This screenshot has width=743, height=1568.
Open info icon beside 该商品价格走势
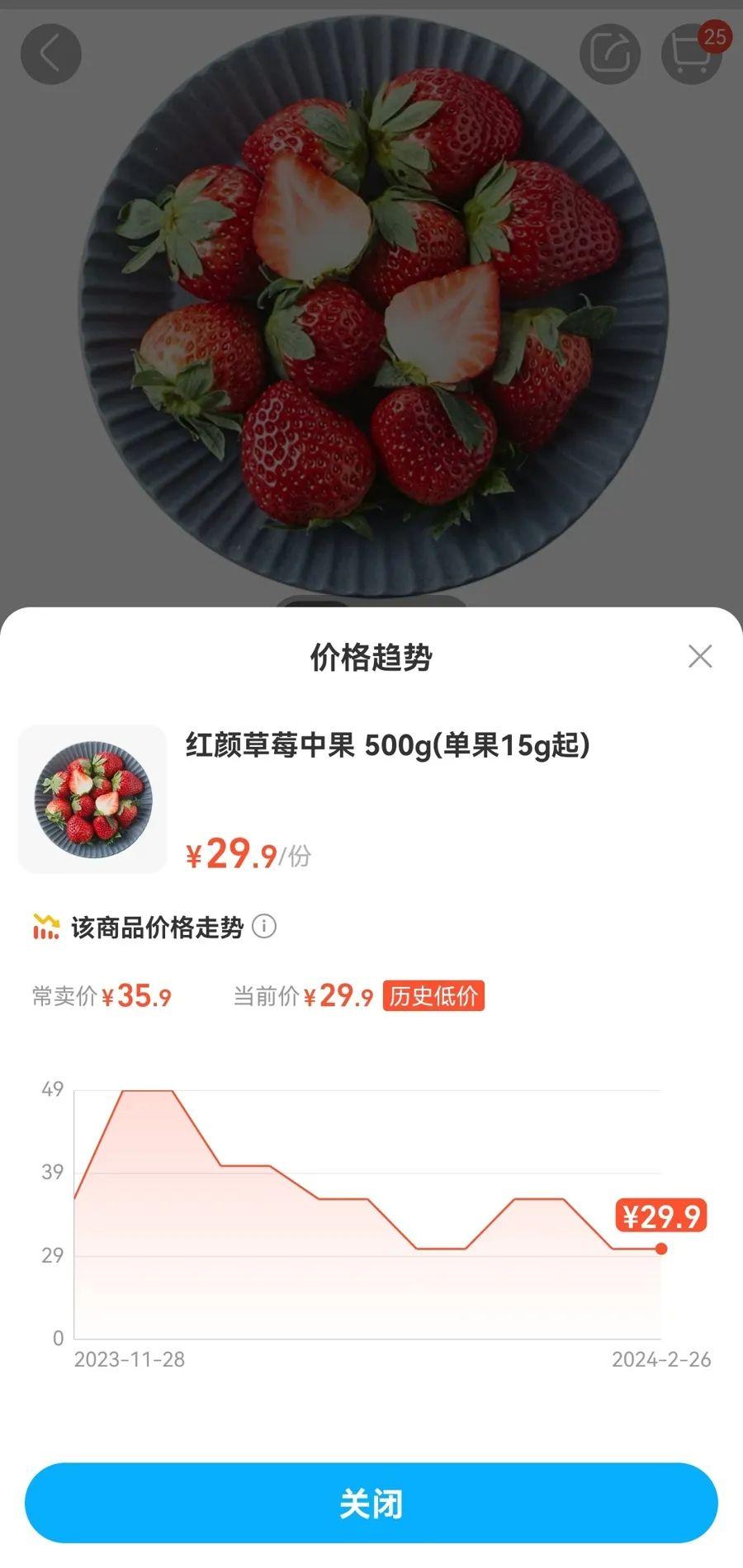[264, 927]
